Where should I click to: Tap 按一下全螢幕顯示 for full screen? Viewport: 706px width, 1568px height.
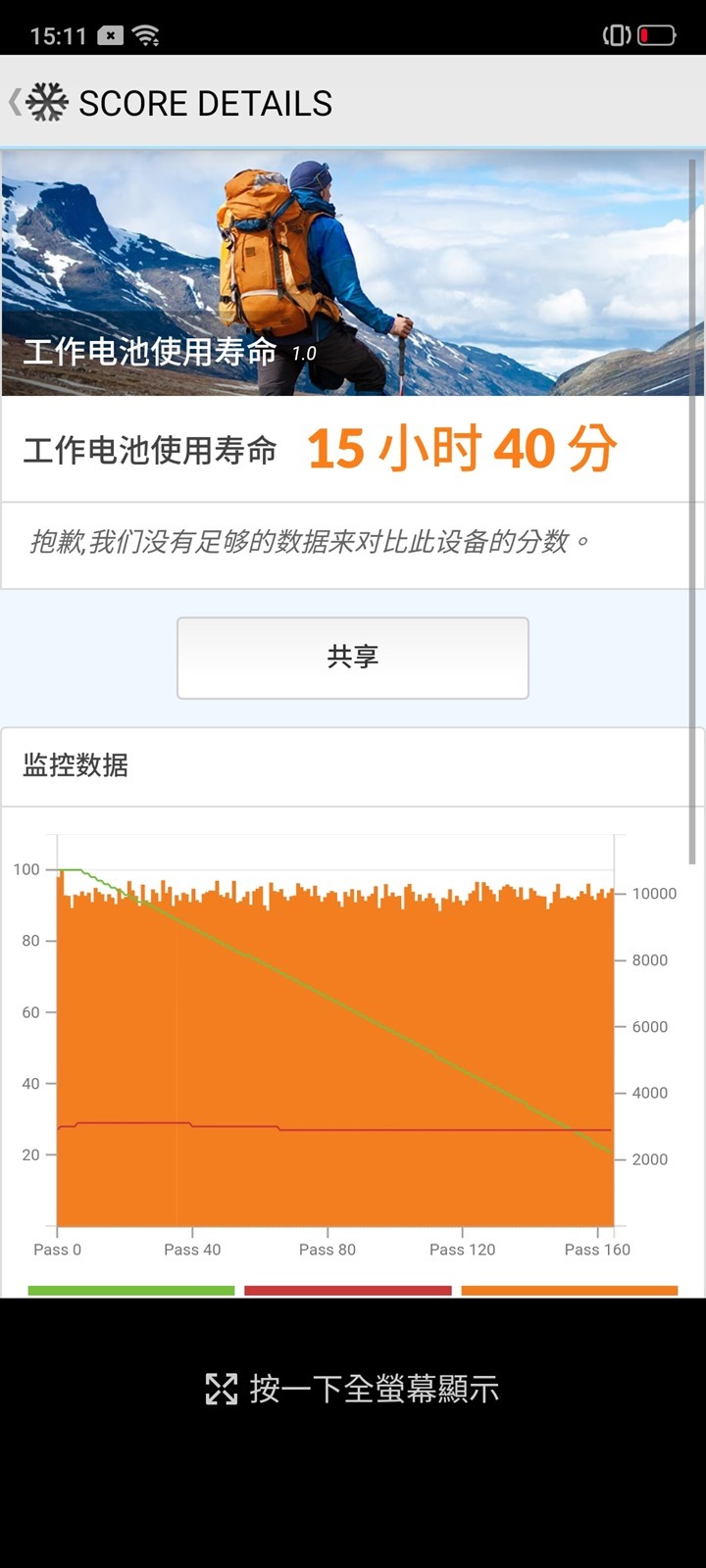point(353,1389)
